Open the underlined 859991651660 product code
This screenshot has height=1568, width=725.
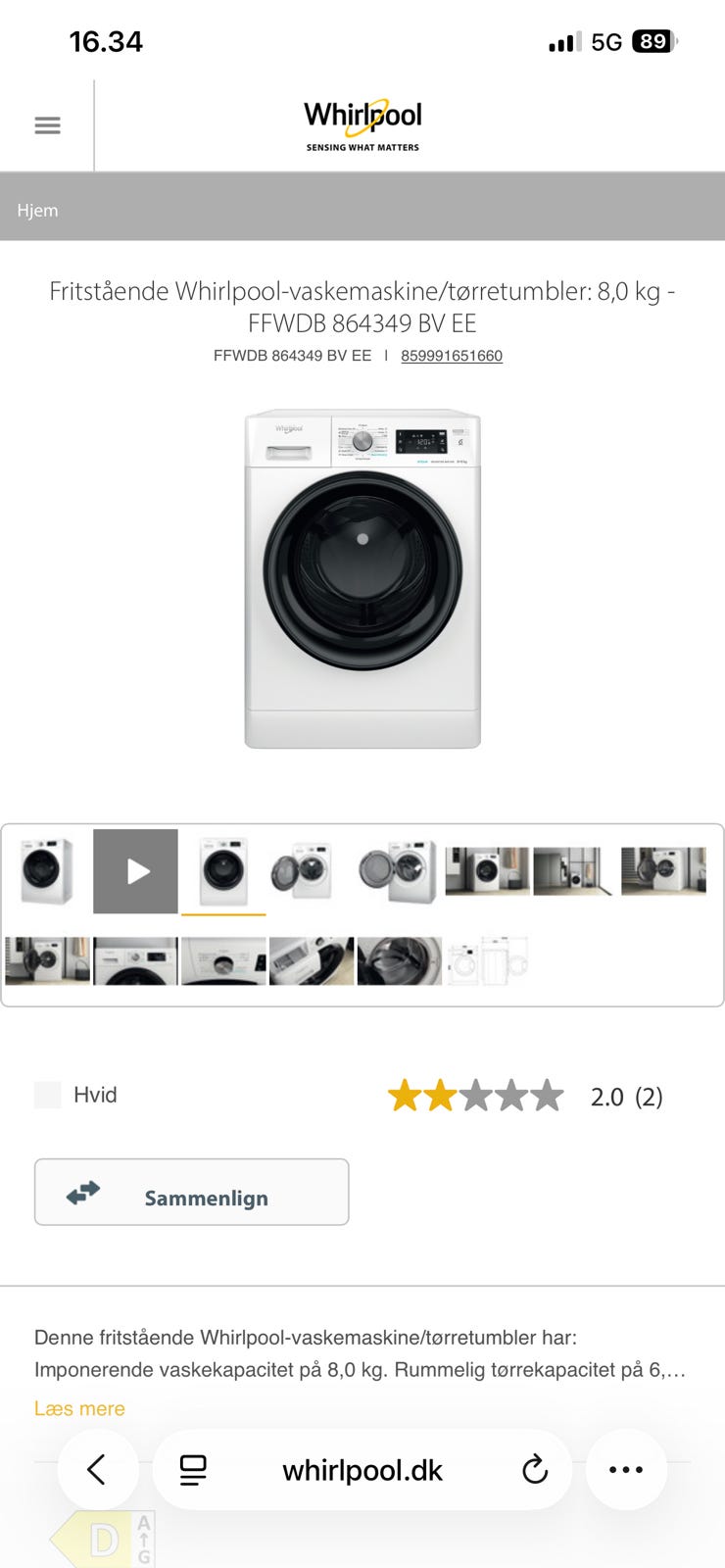(452, 356)
